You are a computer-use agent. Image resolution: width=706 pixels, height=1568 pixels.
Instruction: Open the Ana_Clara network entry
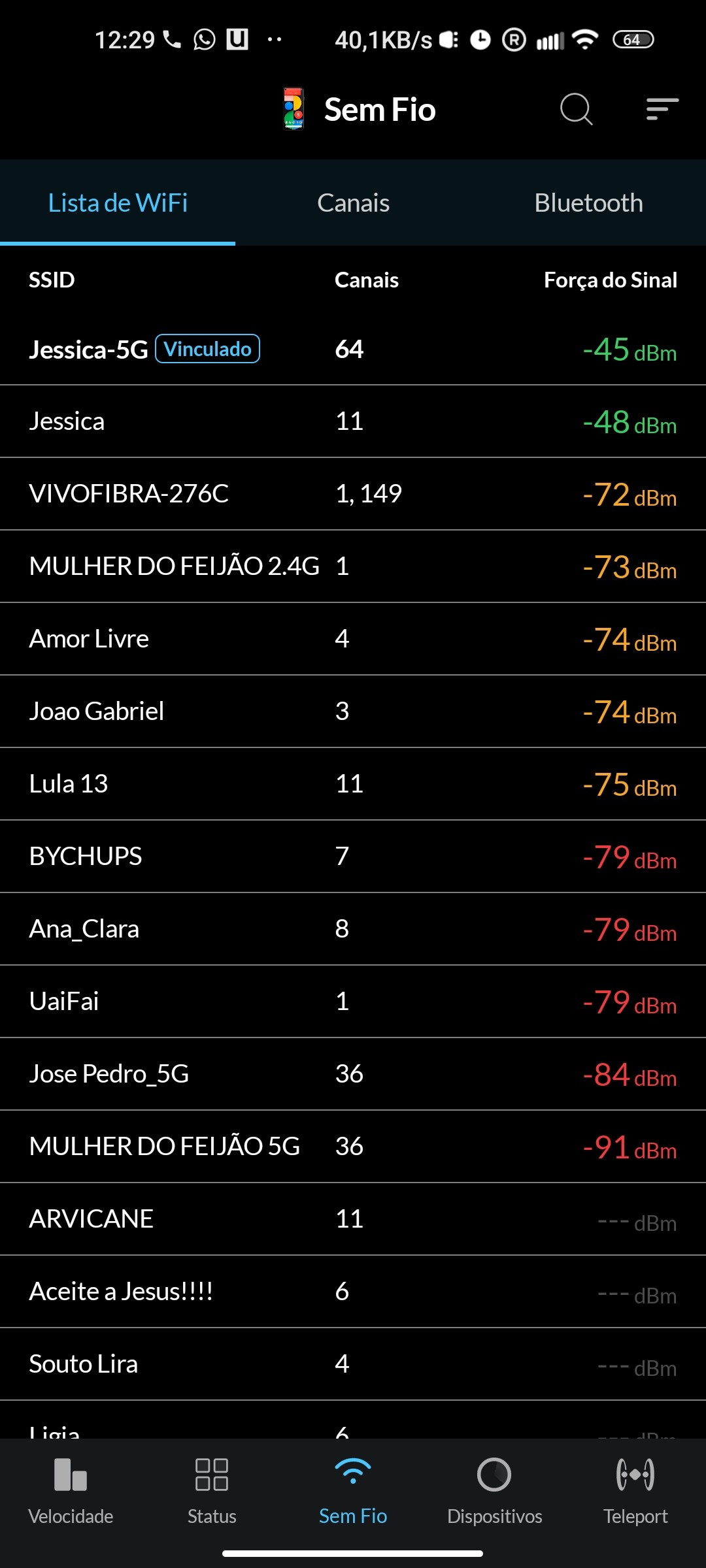coord(353,929)
